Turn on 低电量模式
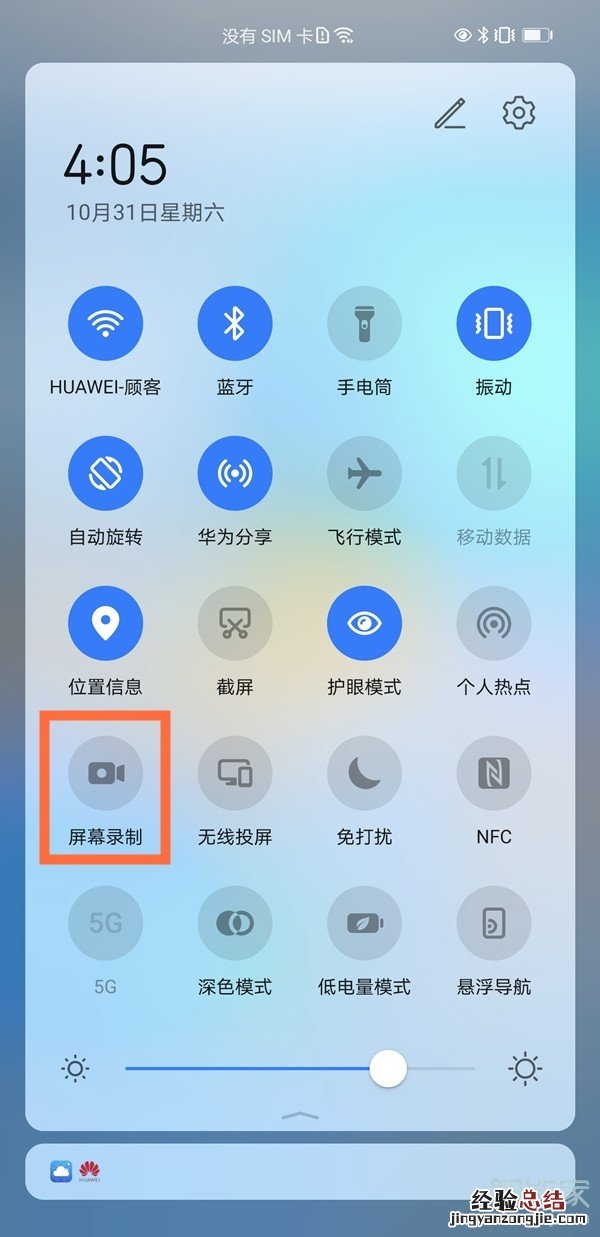This screenshot has width=600, height=1237. pos(364,923)
